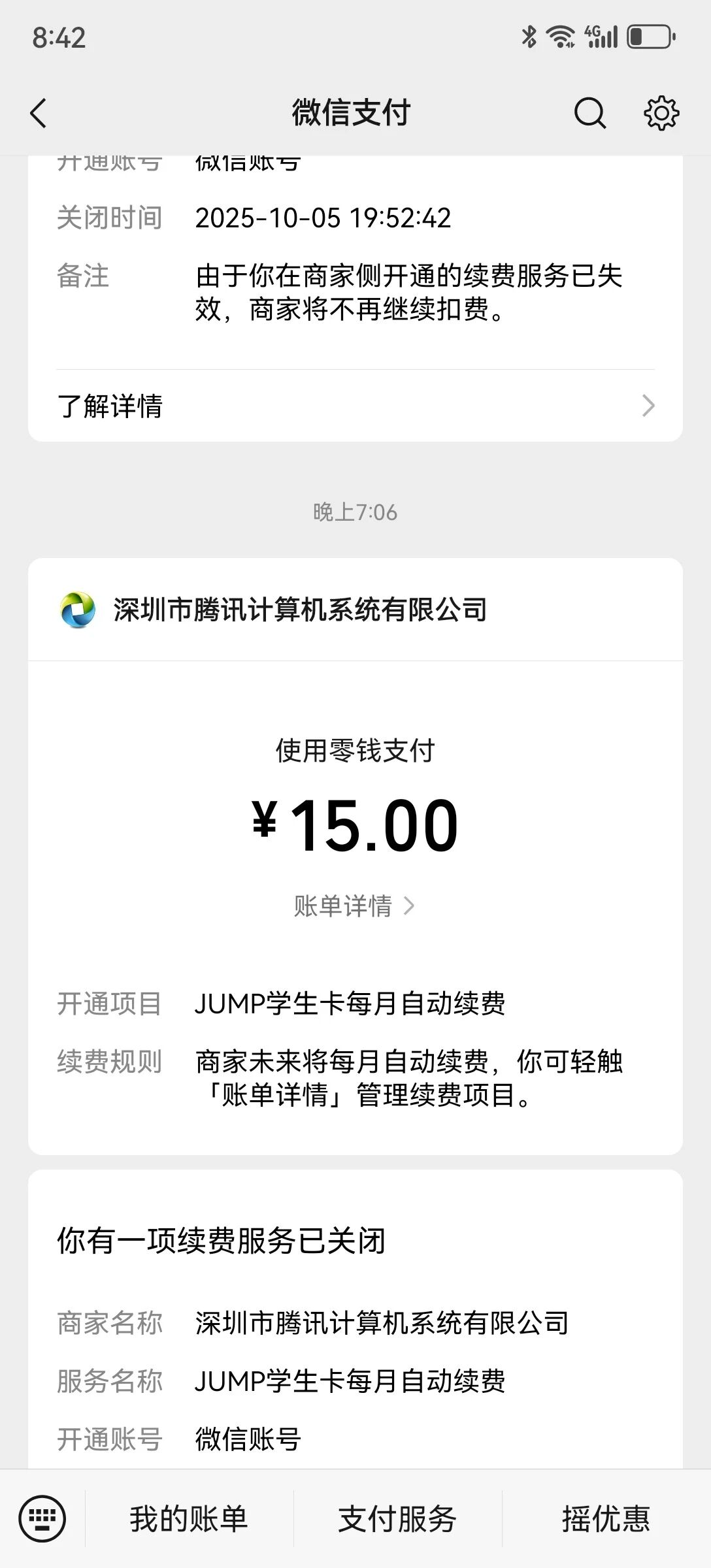The width and height of the screenshot is (711, 1568).
Task: Open the 摇优惠 menu
Action: 606,1518
